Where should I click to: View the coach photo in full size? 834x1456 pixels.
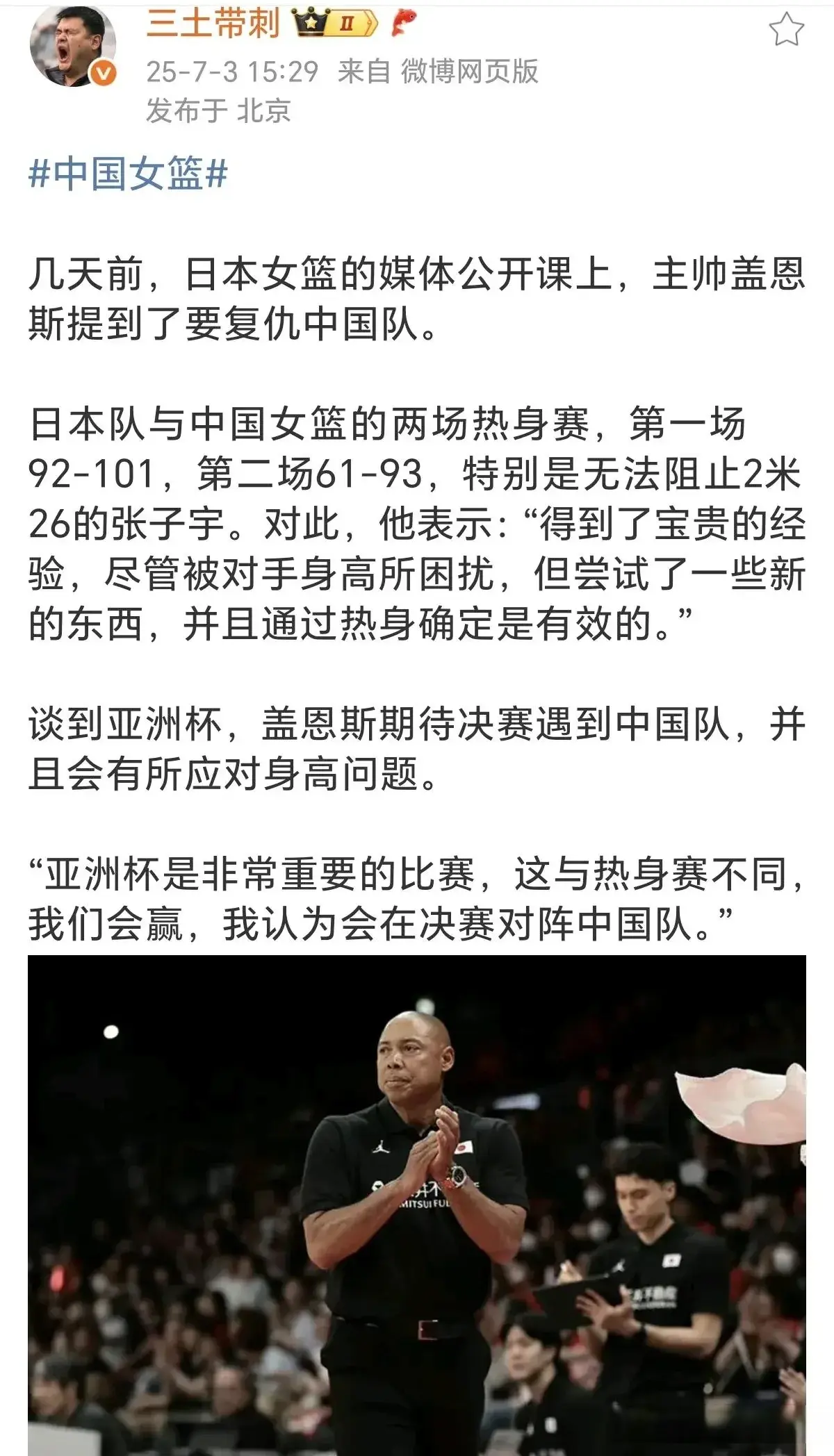tap(417, 1205)
